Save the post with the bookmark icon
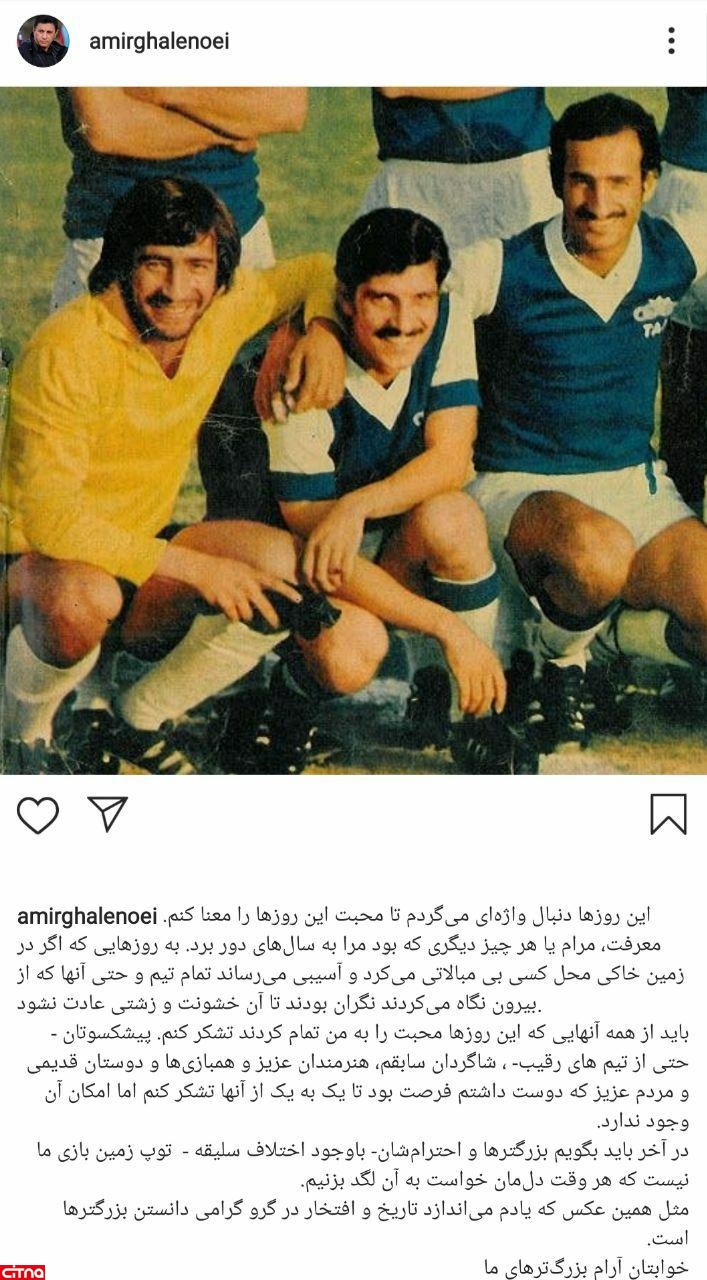This screenshot has width=707, height=1280. (668, 814)
